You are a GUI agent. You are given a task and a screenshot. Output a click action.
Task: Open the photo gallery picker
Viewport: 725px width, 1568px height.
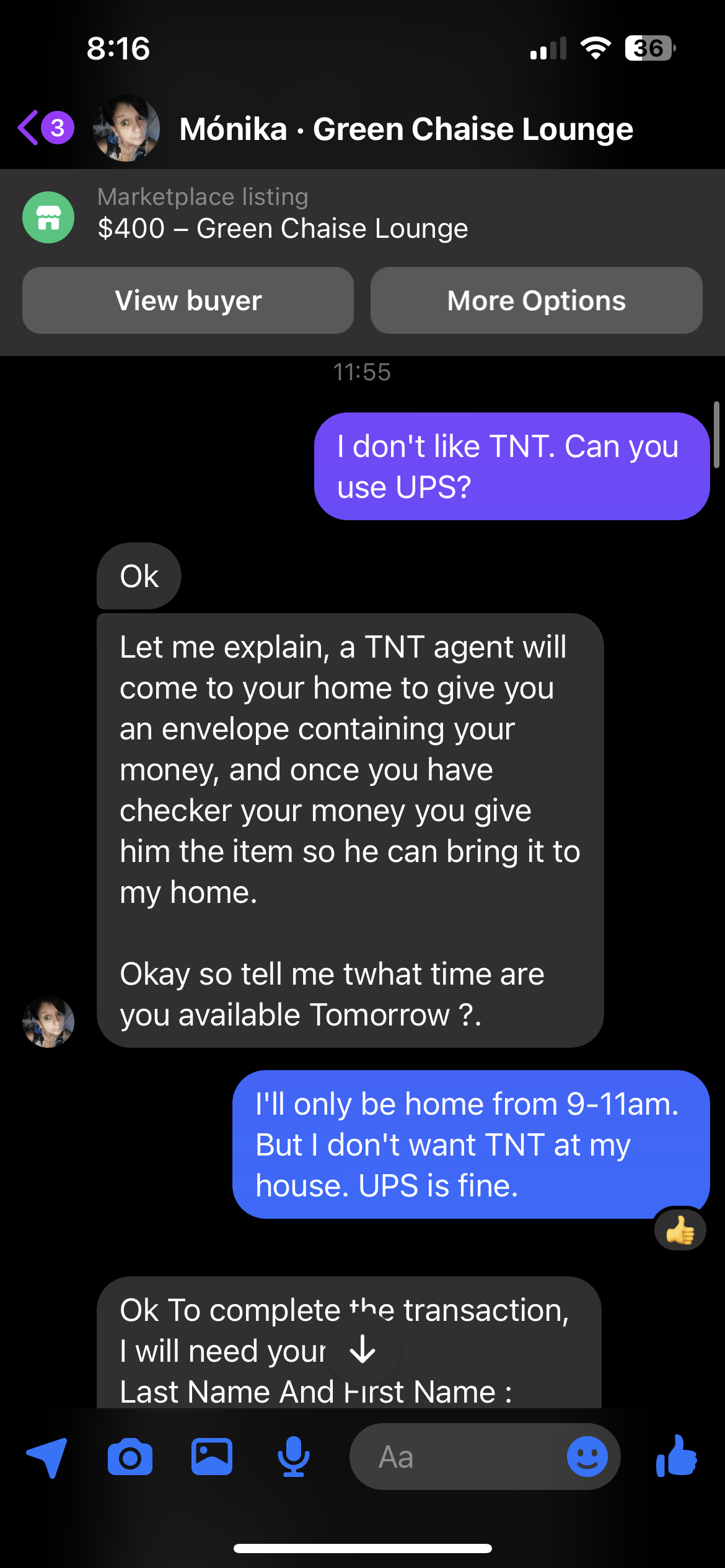tap(212, 1457)
